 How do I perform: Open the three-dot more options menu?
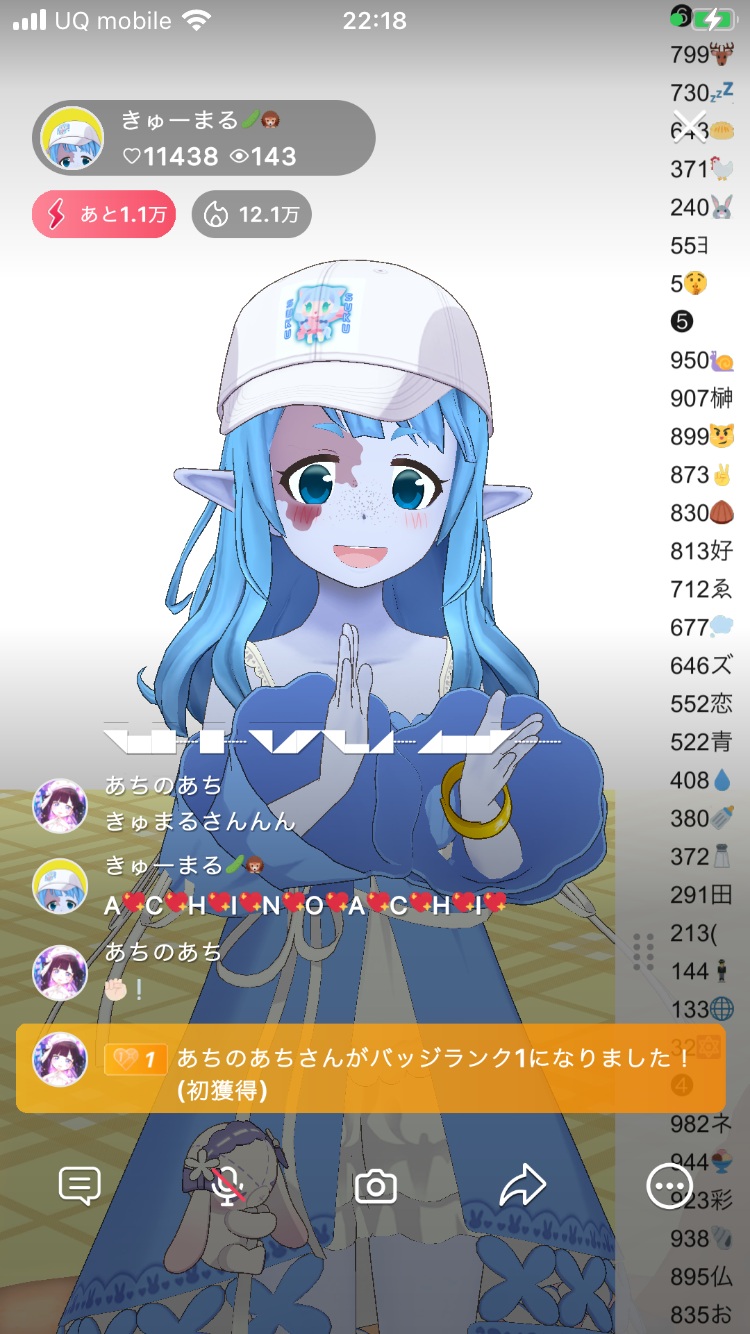(667, 1186)
